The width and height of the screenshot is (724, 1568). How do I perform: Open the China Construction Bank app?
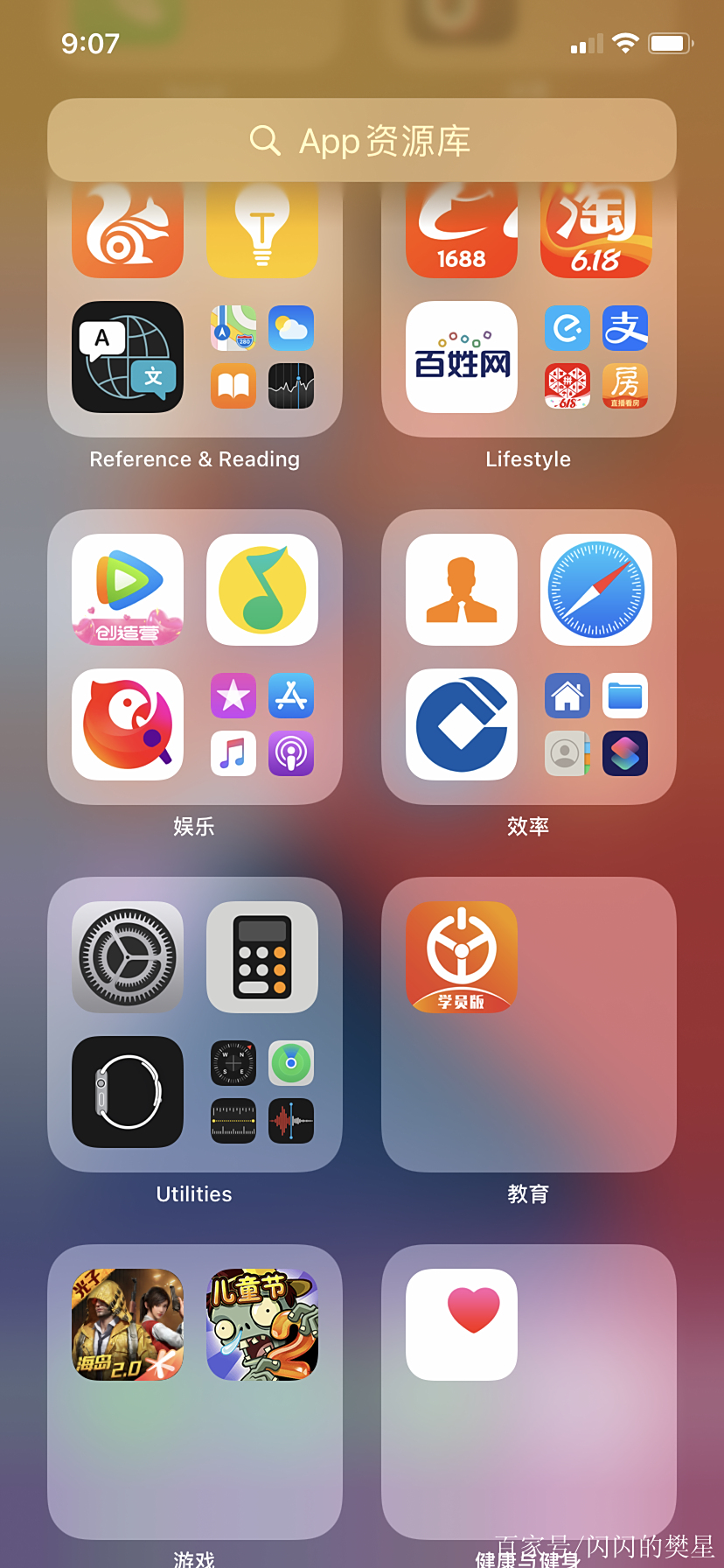tap(462, 724)
